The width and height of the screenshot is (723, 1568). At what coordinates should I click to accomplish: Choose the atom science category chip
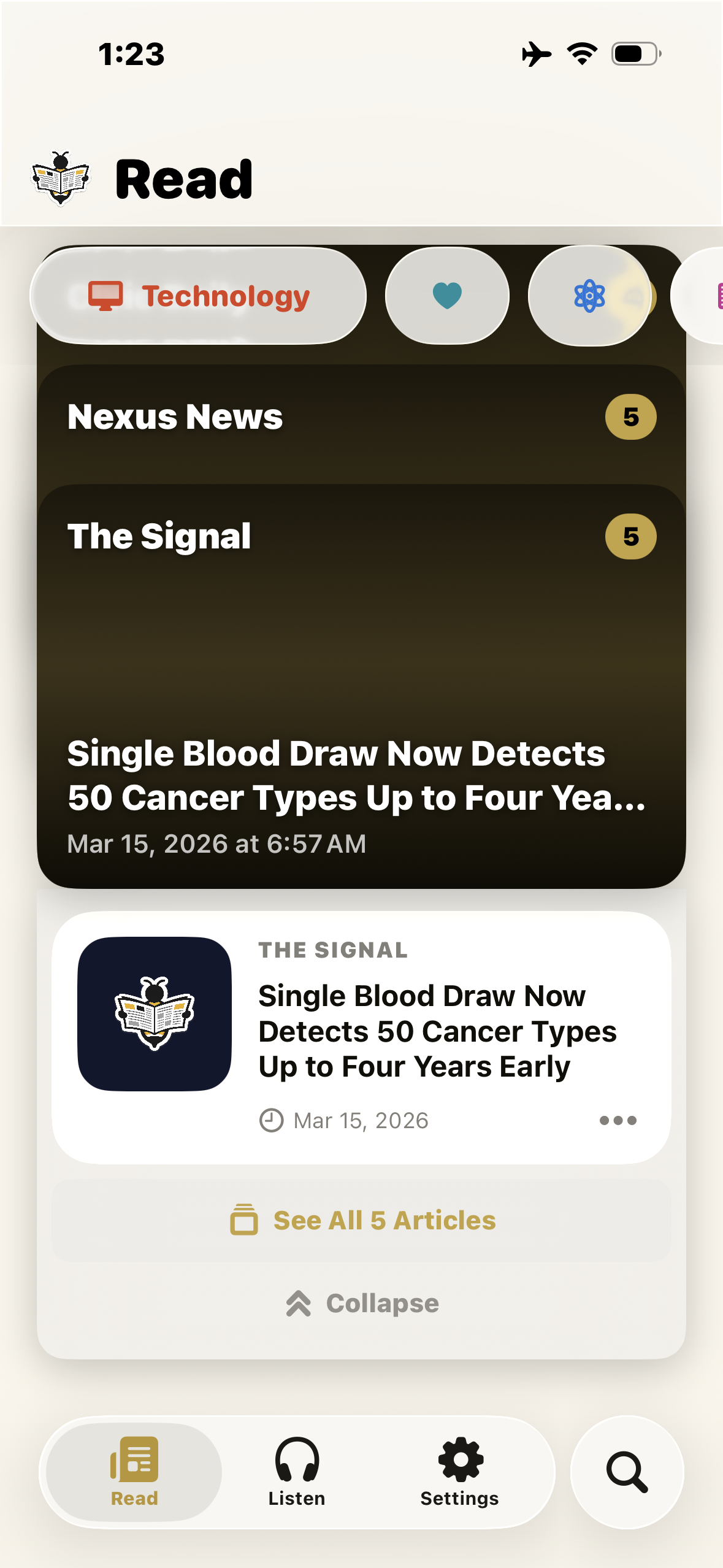click(589, 296)
